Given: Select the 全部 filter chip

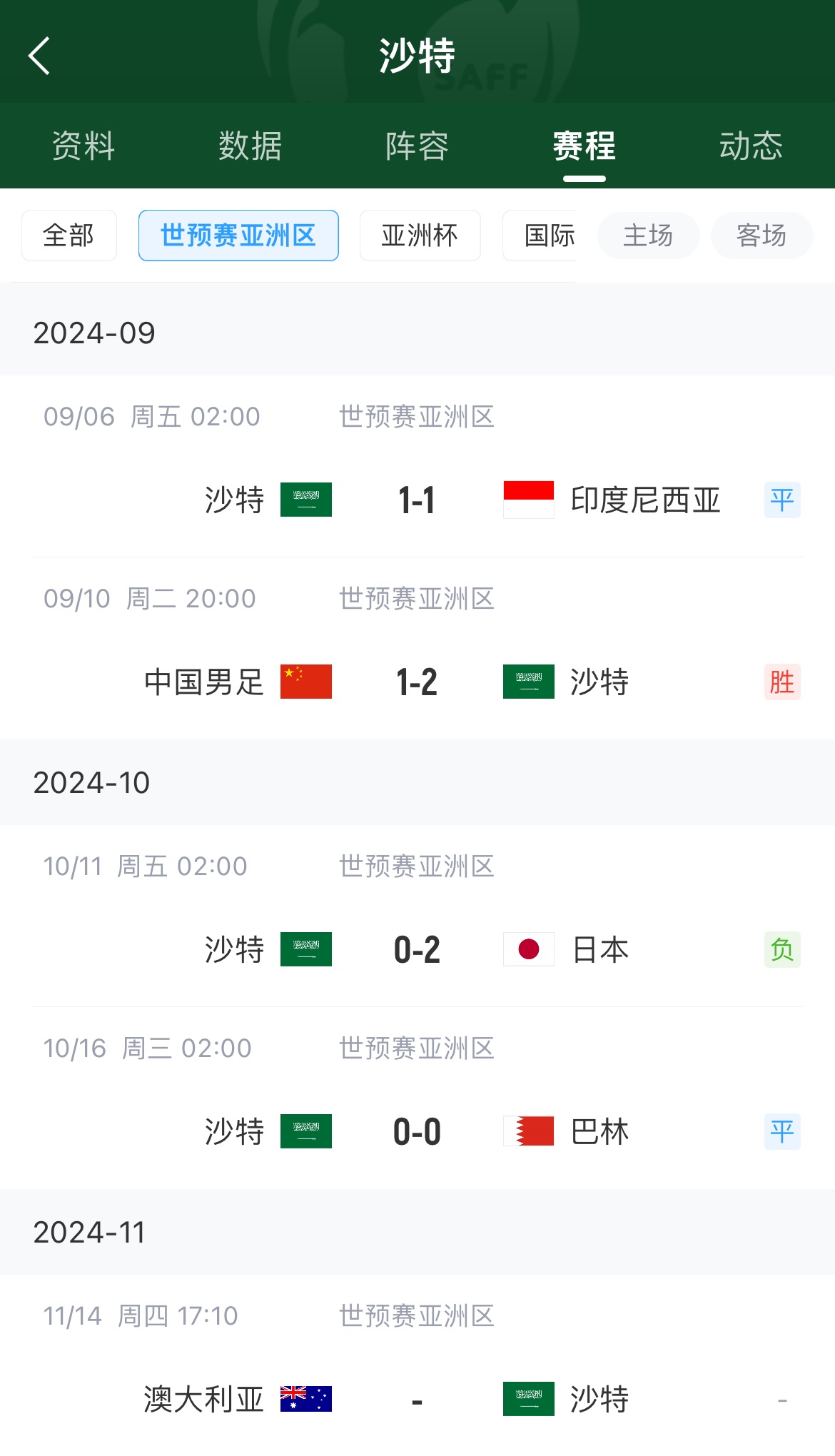Looking at the screenshot, I should pos(69,236).
